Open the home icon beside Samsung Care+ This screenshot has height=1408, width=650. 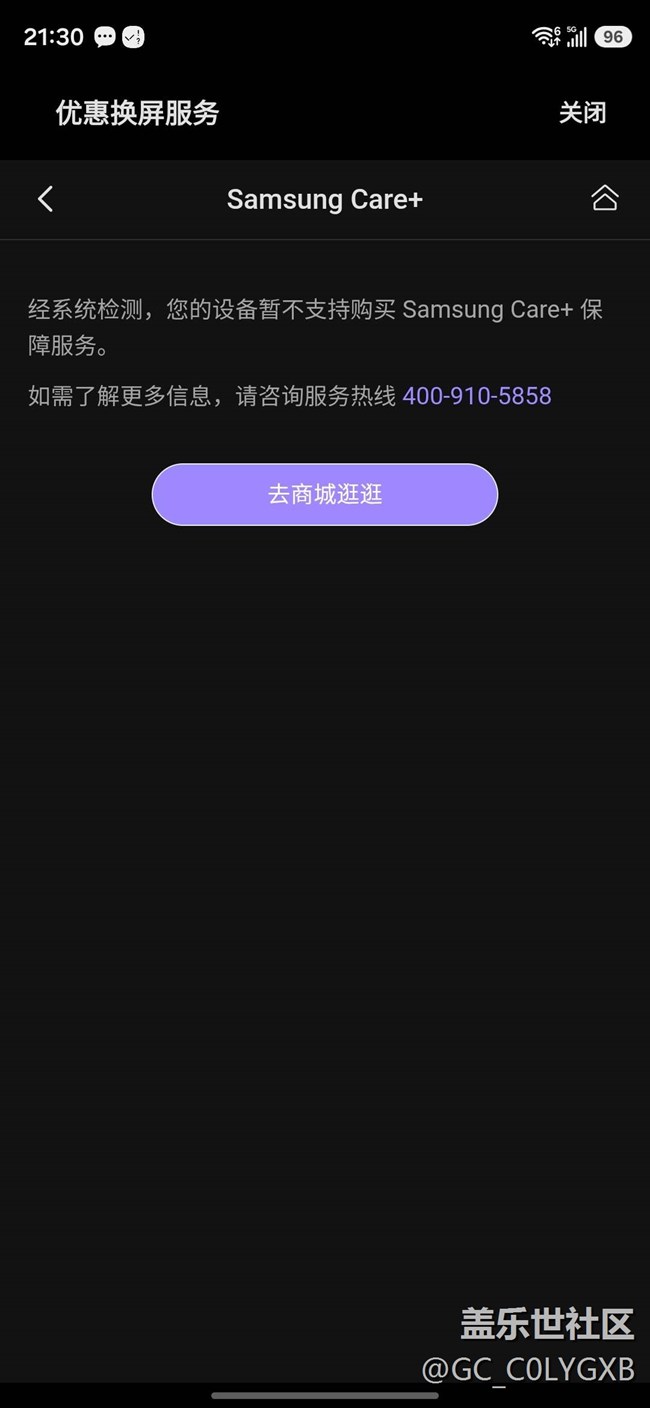point(604,198)
